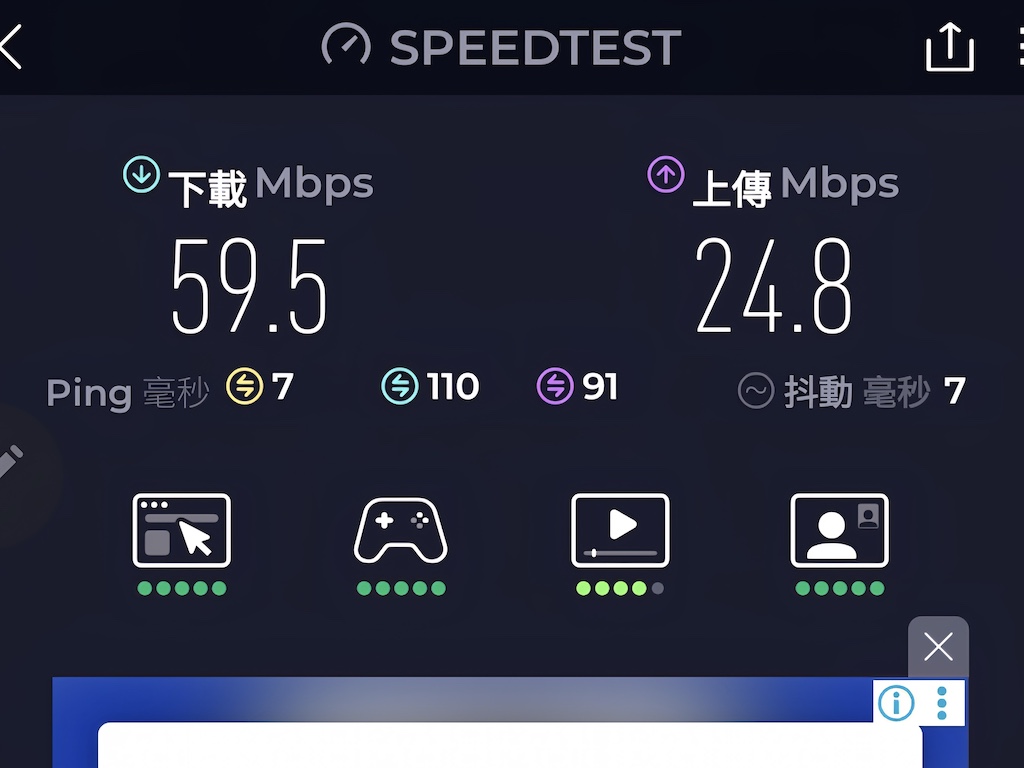The image size is (1024, 768).
Task: Go back using the top-left arrow
Action: pyautogui.click(x=12, y=47)
